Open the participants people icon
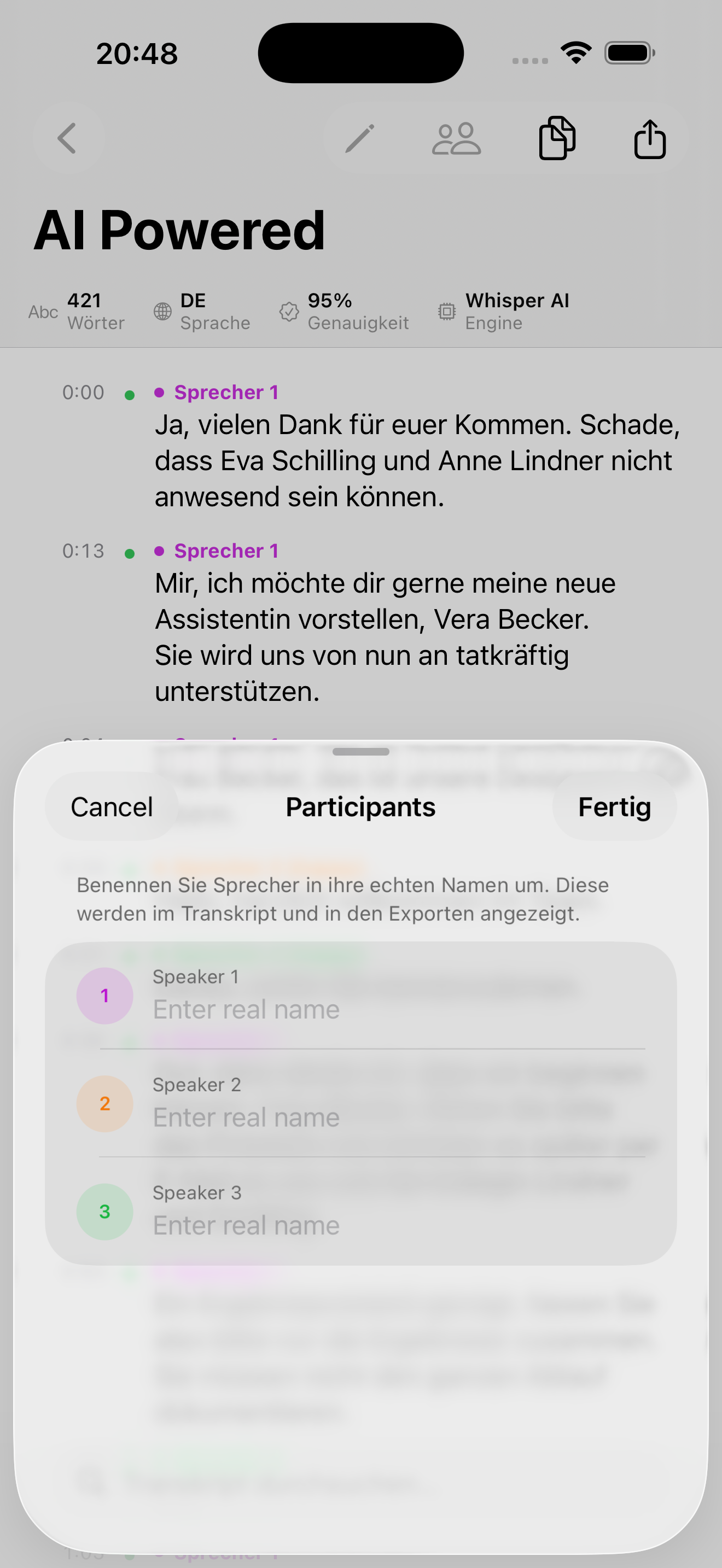 coord(457,138)
